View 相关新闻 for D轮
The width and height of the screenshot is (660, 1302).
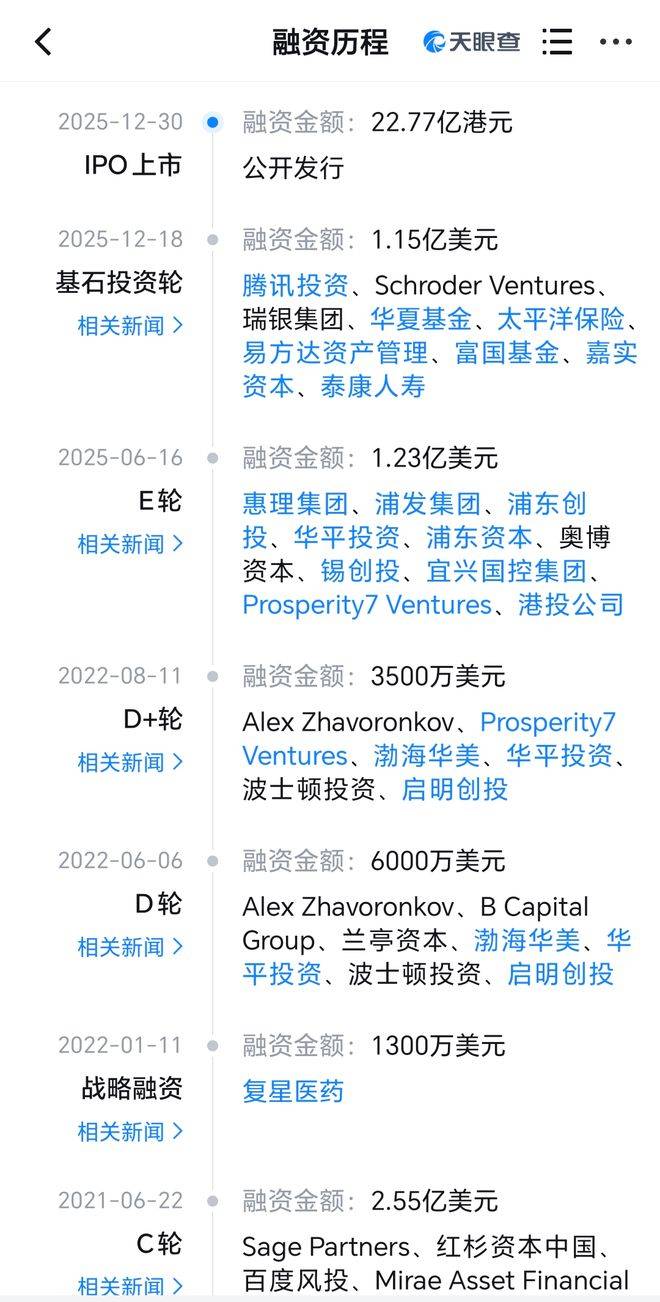130,946
